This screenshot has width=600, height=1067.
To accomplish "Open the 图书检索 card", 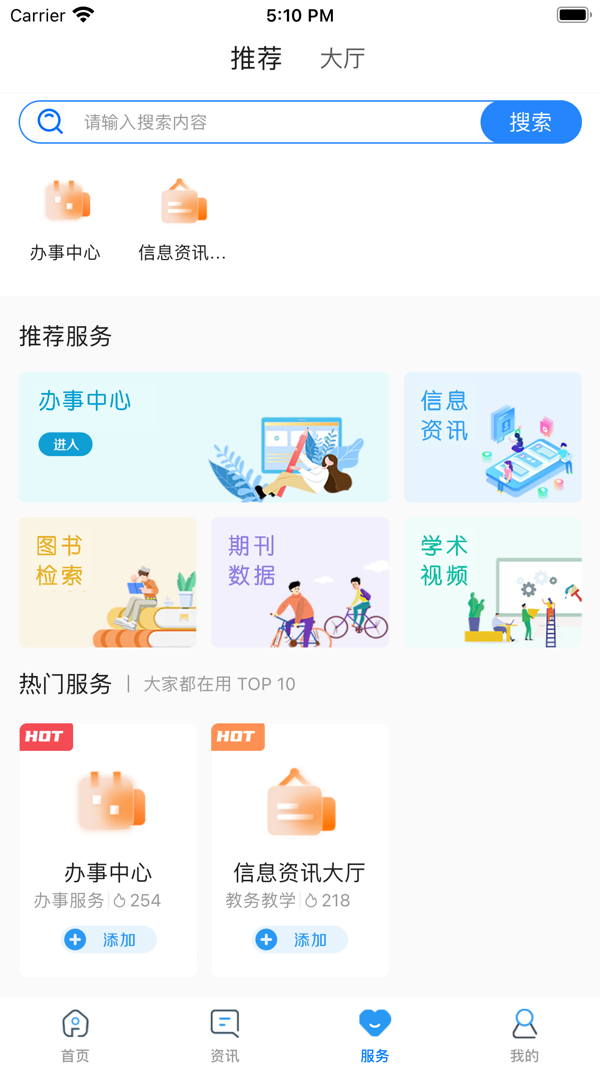I will point(108,582).
